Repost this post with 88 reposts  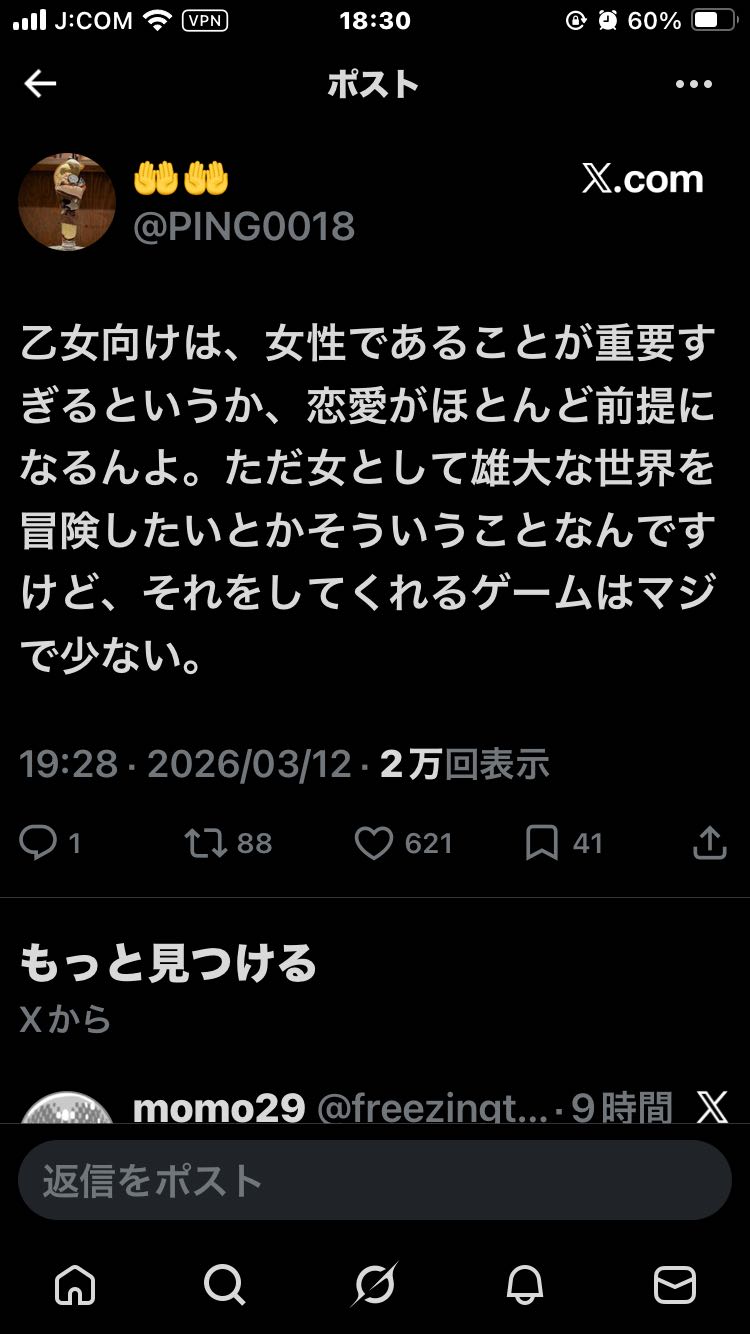206,843
